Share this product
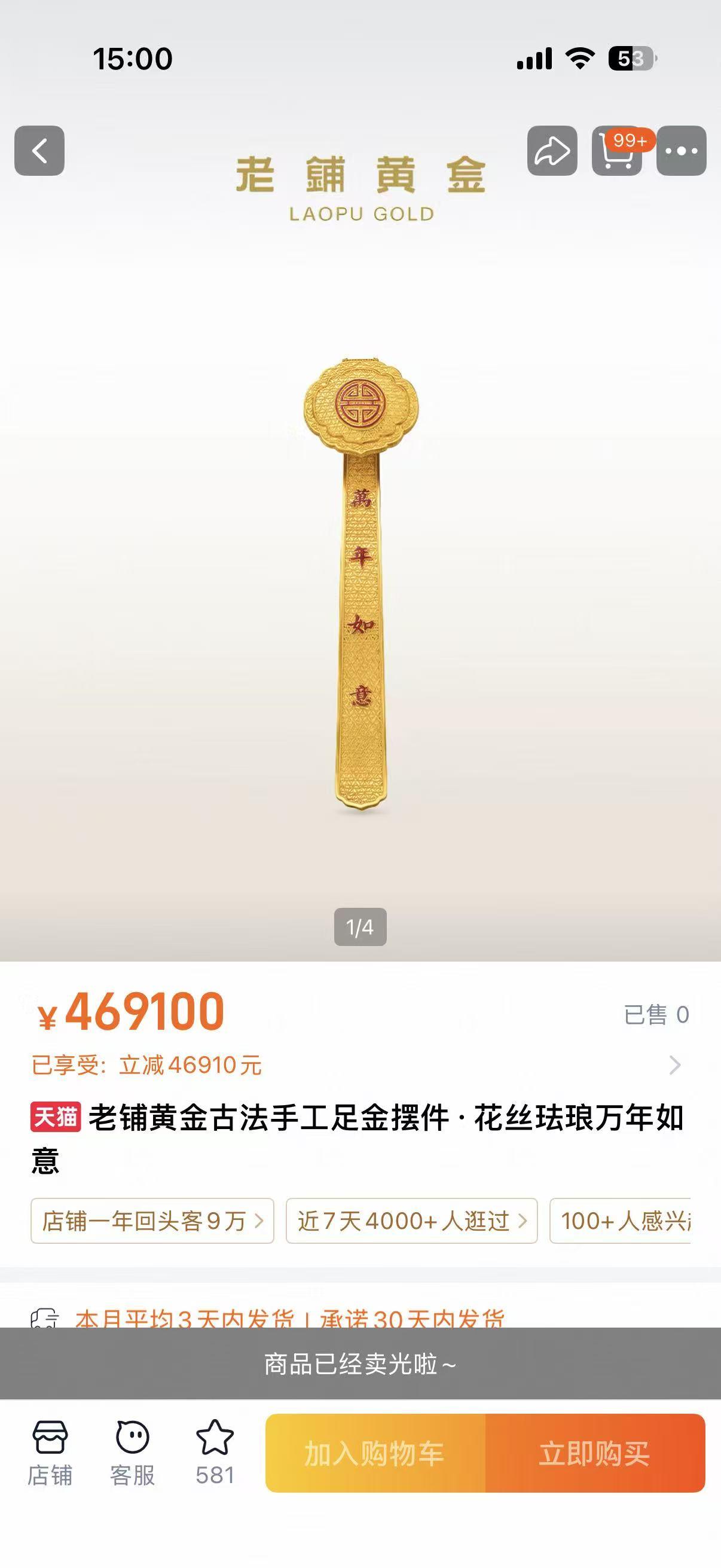Image resolution: width=721 pixels, height=1568 pixels. 552,151
